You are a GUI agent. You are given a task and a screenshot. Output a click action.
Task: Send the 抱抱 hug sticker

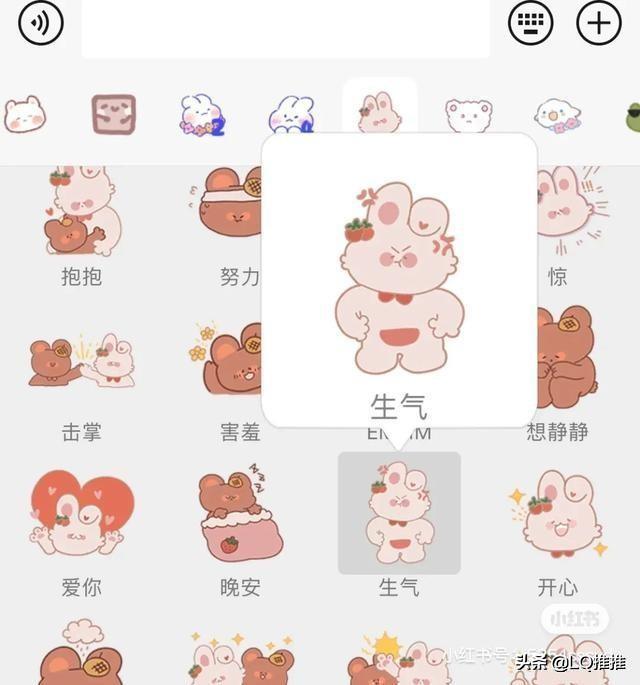pyautogui.click(x=80, y=215)
